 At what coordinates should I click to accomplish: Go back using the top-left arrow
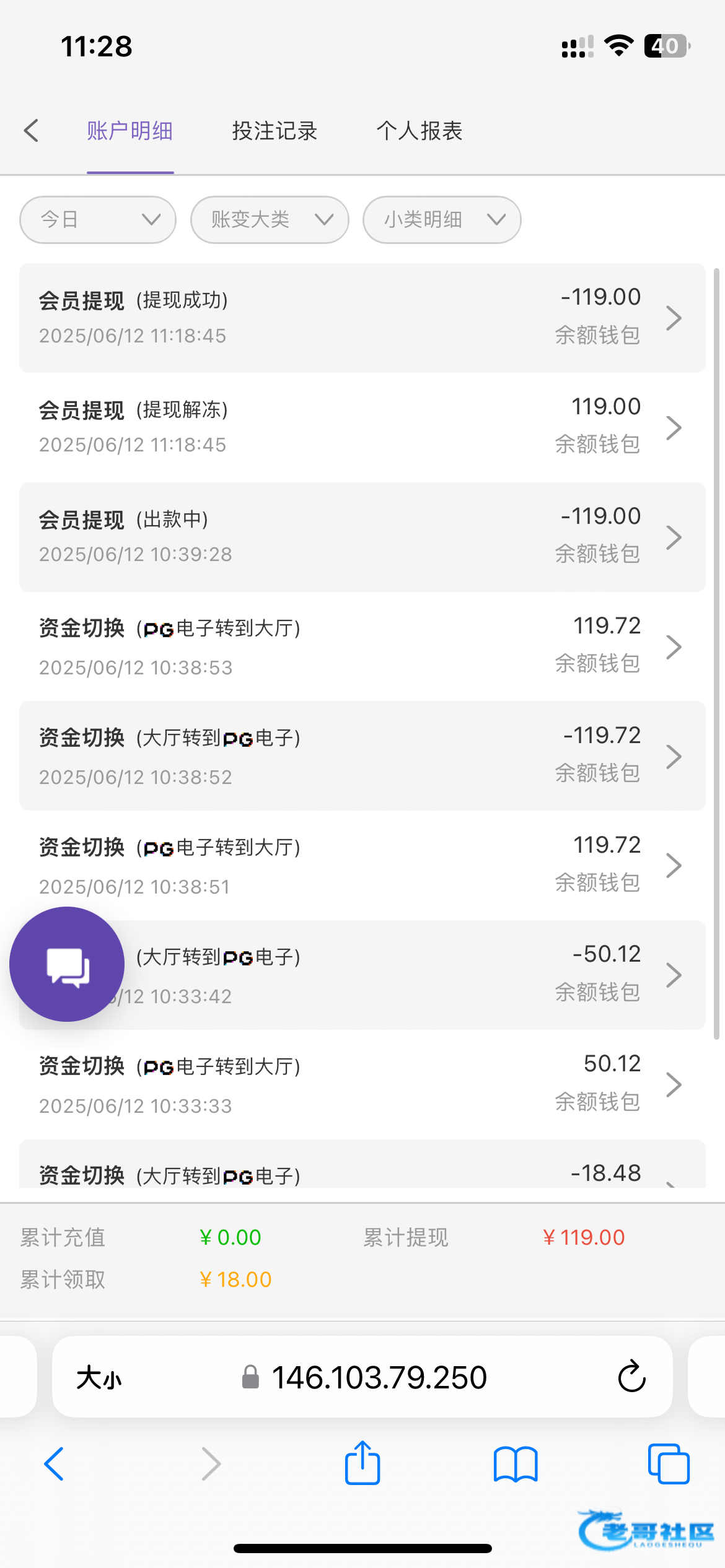32,131
